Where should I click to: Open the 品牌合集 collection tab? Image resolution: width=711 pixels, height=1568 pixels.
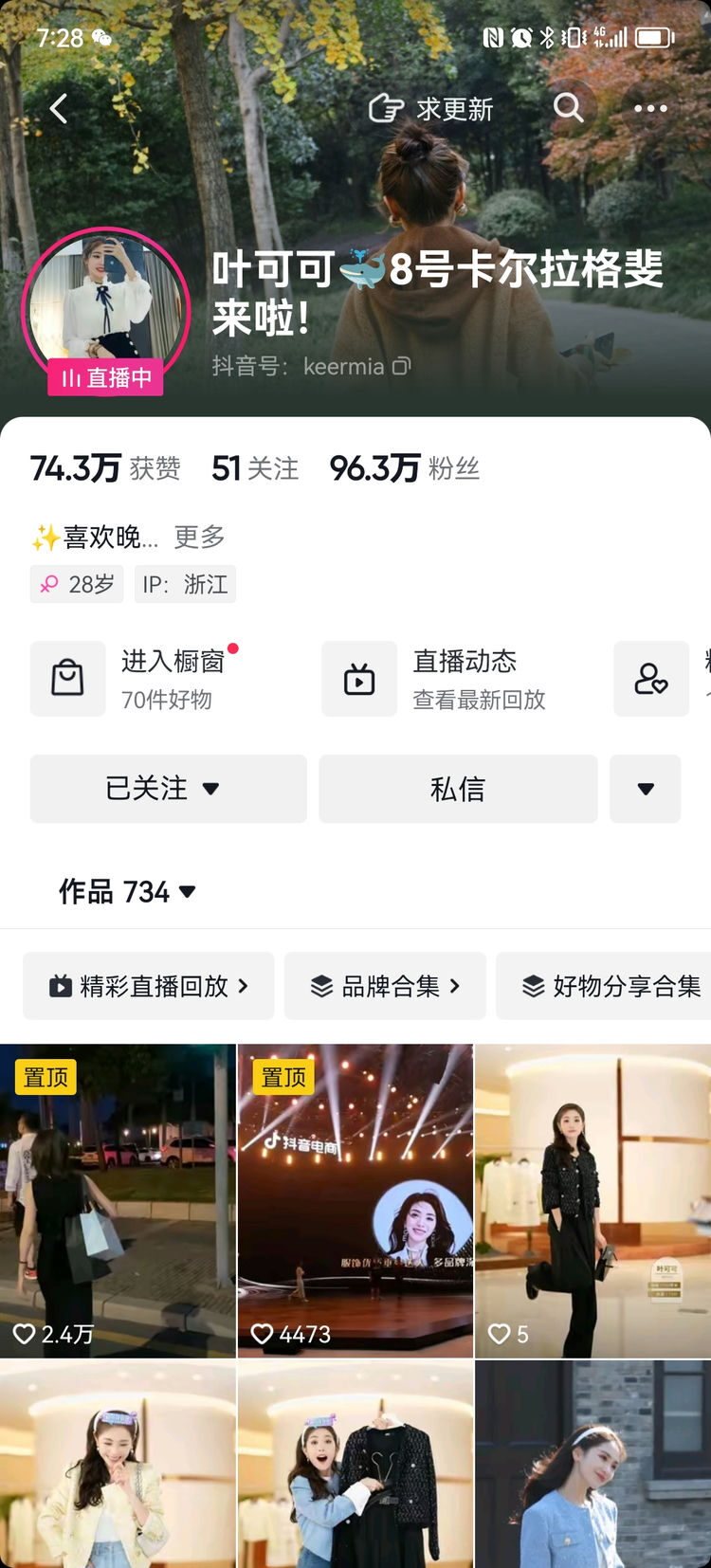pyautogui.click(x=385, y=986)
